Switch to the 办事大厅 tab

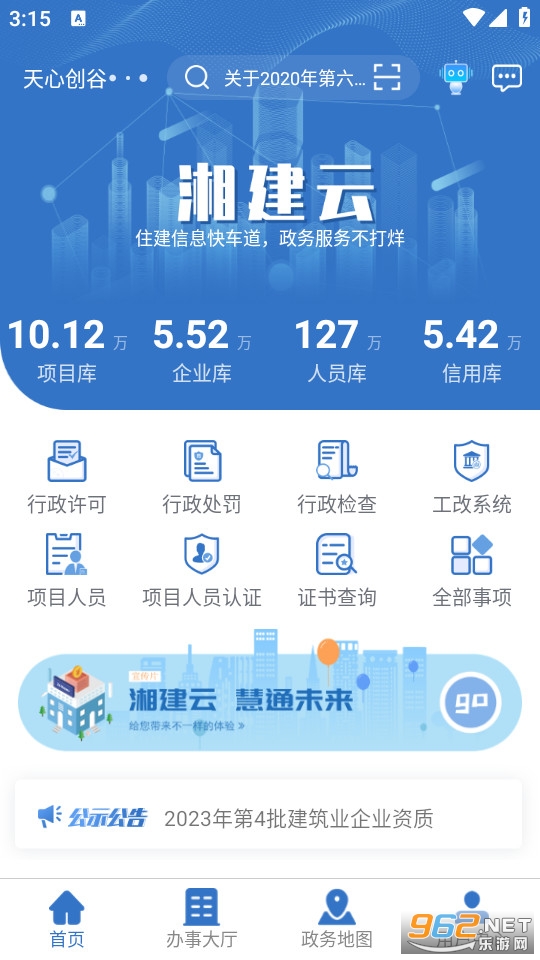pyautogui.click(x=202, y=918)
